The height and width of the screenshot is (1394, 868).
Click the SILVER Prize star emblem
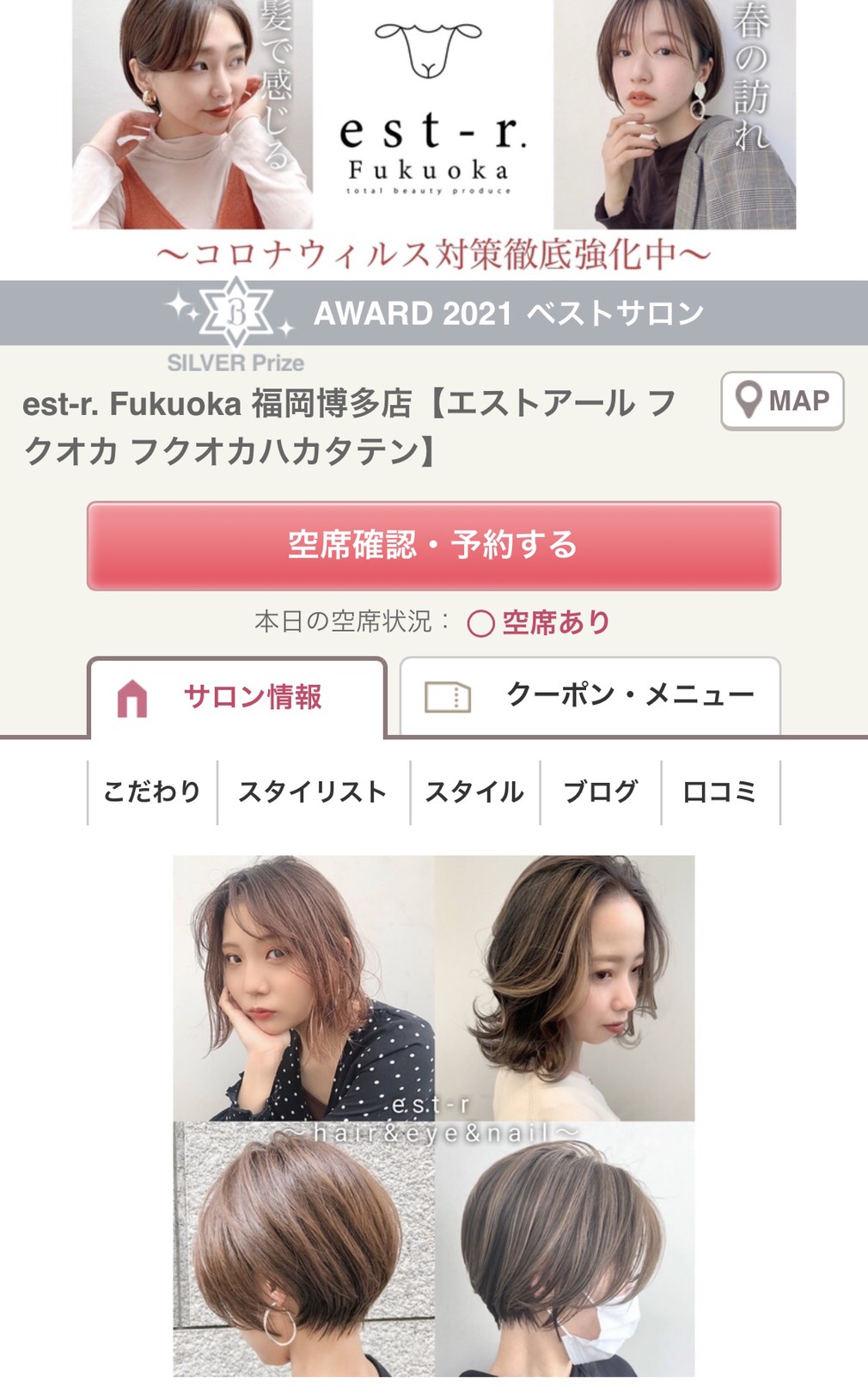(235, 309)
